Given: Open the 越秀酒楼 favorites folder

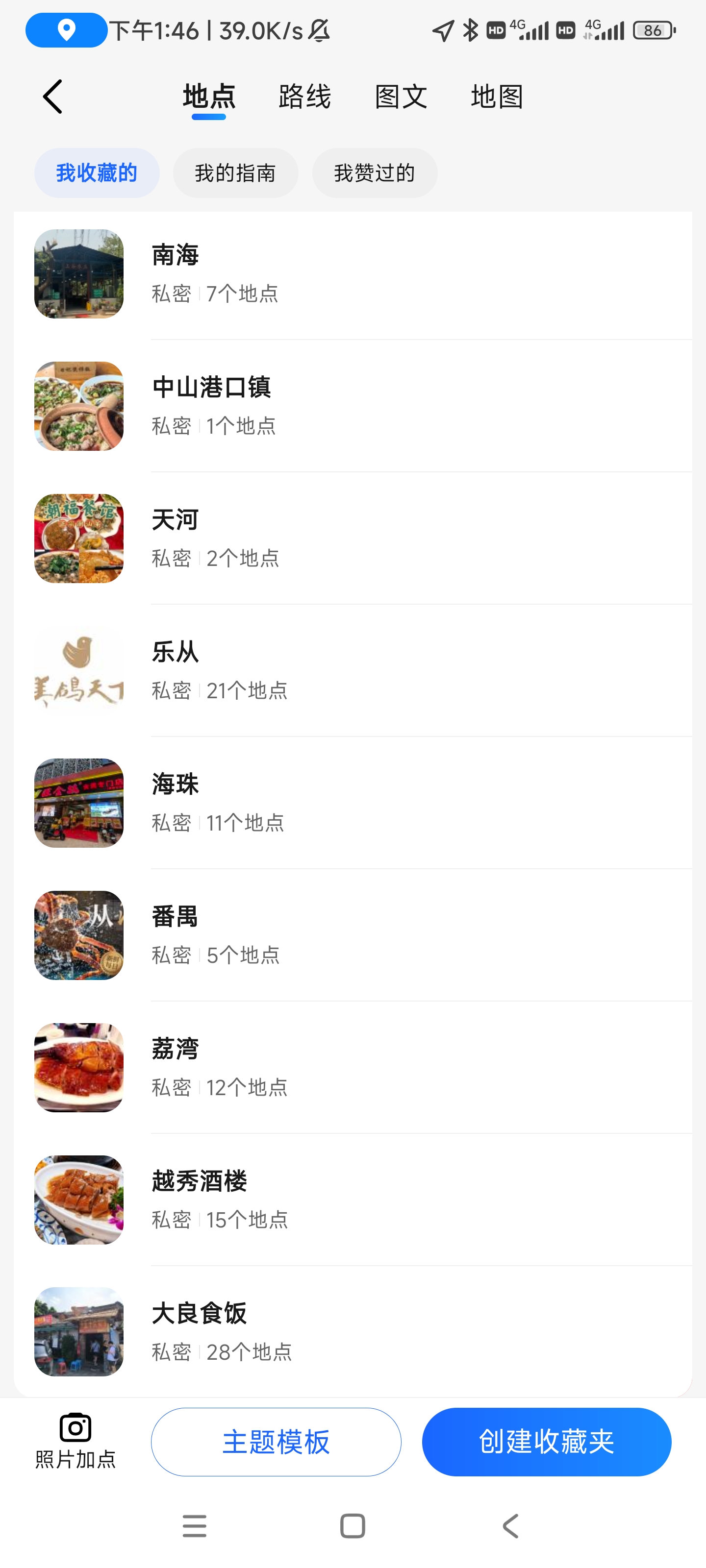Looking at the screenshot, I should coord(353,1199).
